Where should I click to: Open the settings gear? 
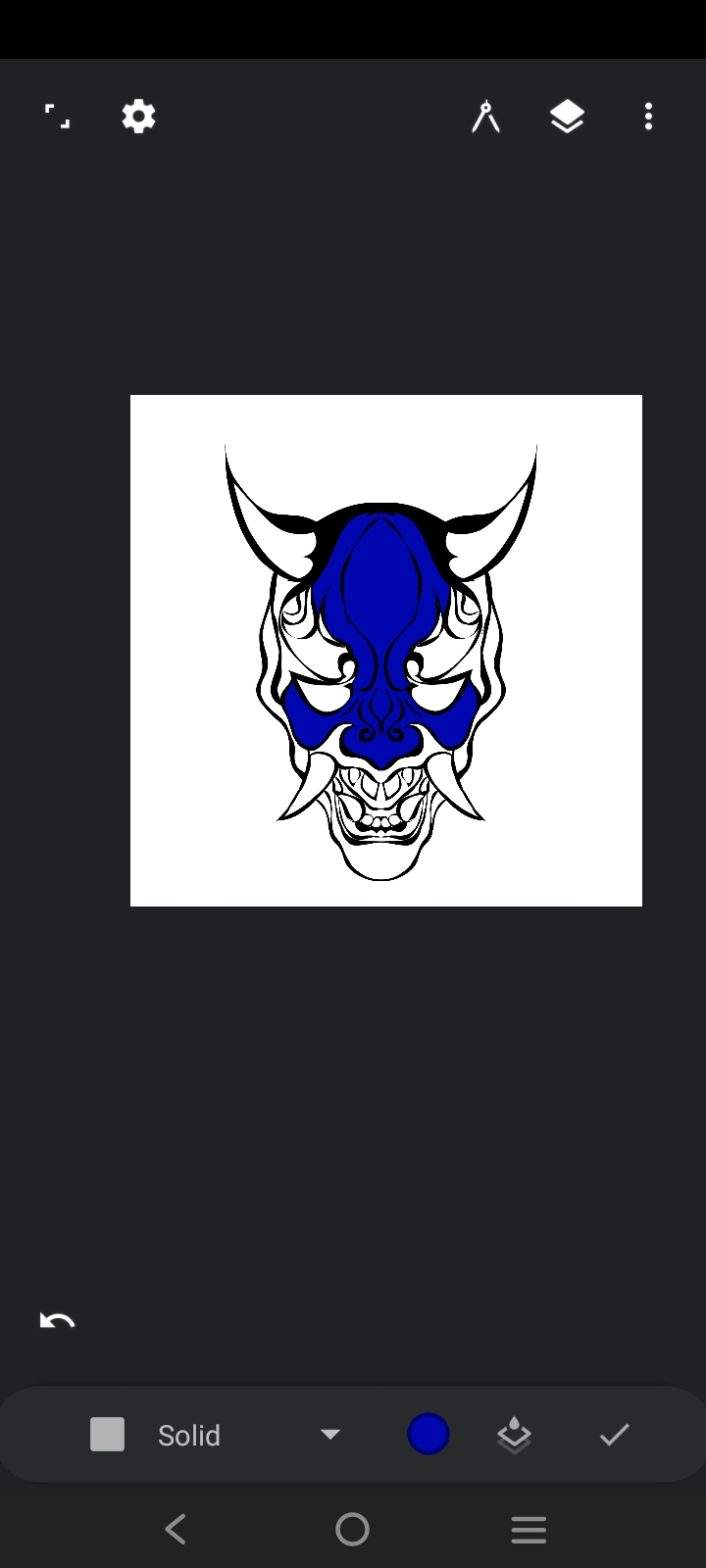[x=138, y=117]
